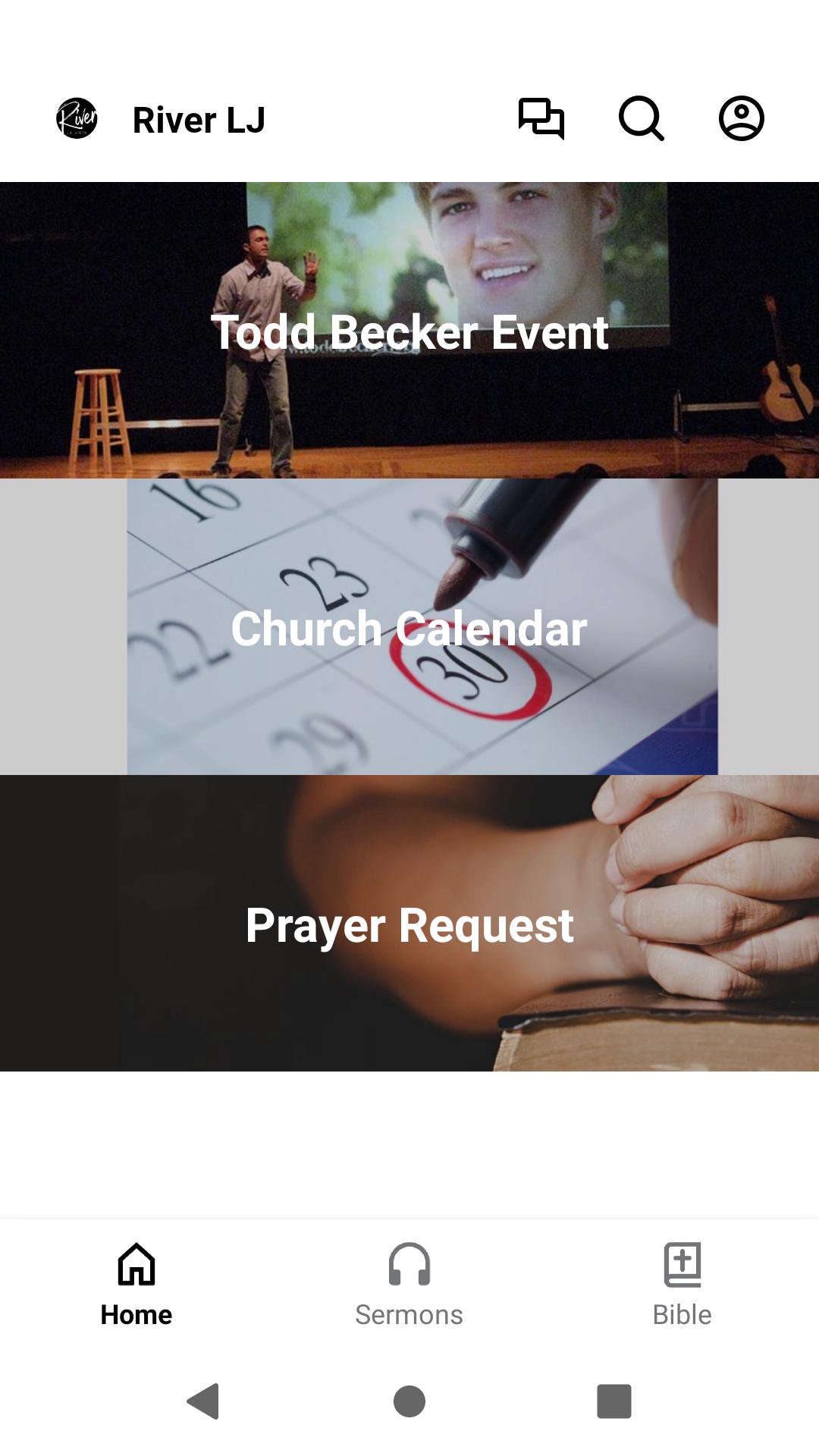The height and width of the screenshot is (1456, 819).
Task: Open the Prayer Request tile
Action: point(409,924)
